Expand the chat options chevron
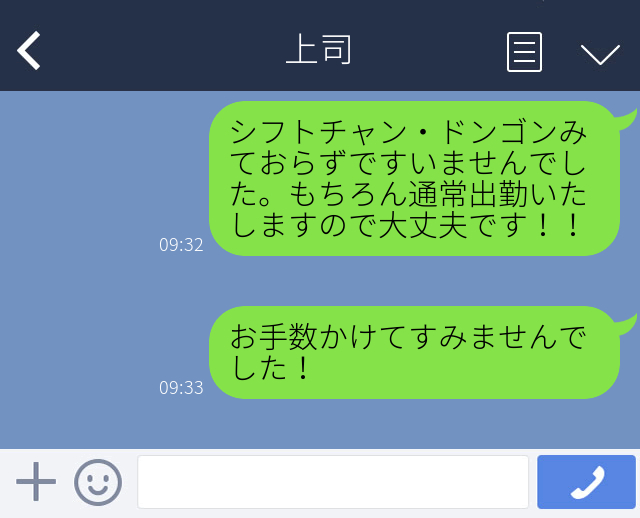The width and height of the screenshot is (640, 518). (x=600, y=53)
